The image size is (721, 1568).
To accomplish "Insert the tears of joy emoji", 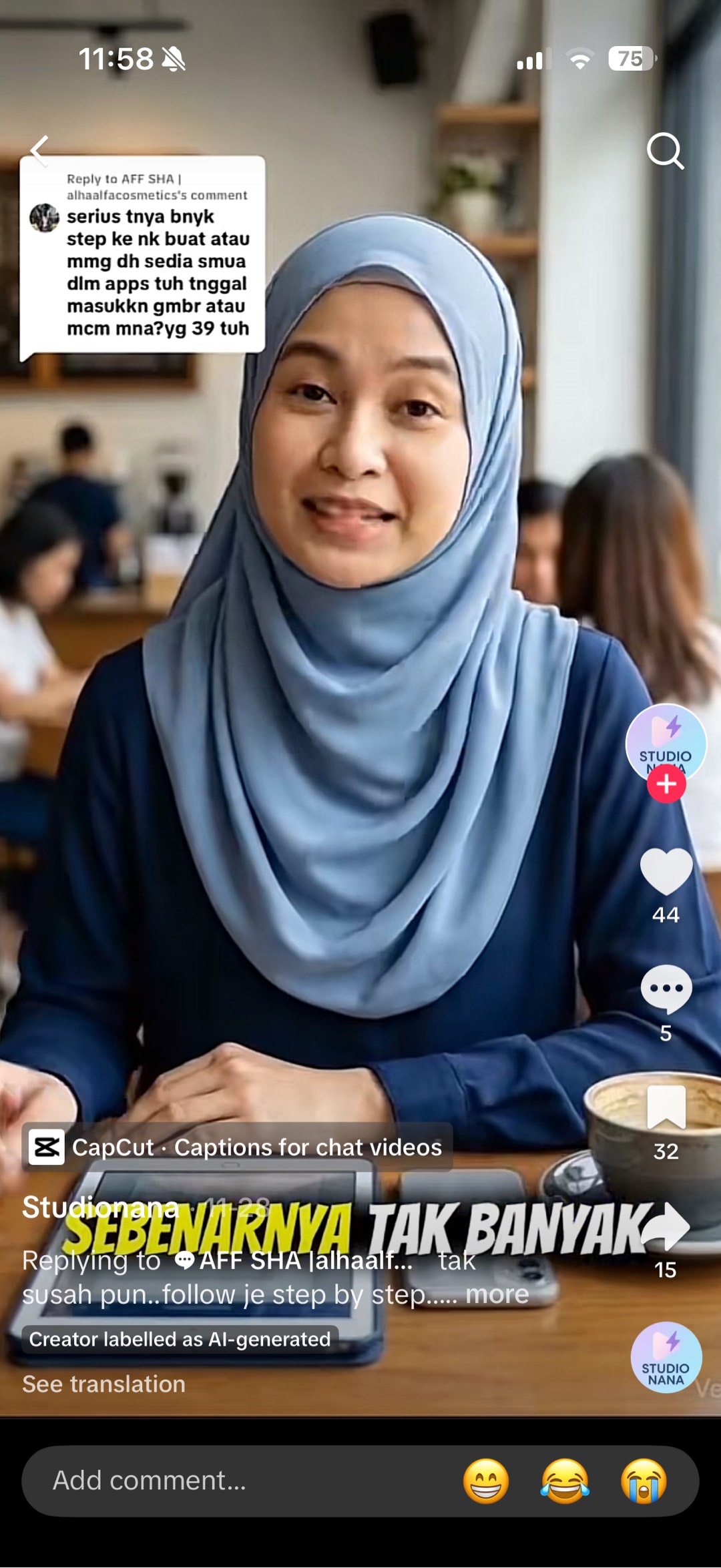I will tap(565, 1481).
